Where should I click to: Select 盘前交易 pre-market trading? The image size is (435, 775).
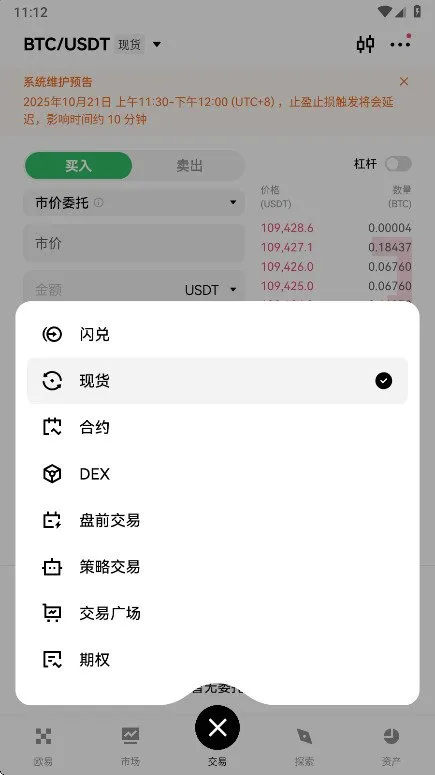(x=218, y=520)
